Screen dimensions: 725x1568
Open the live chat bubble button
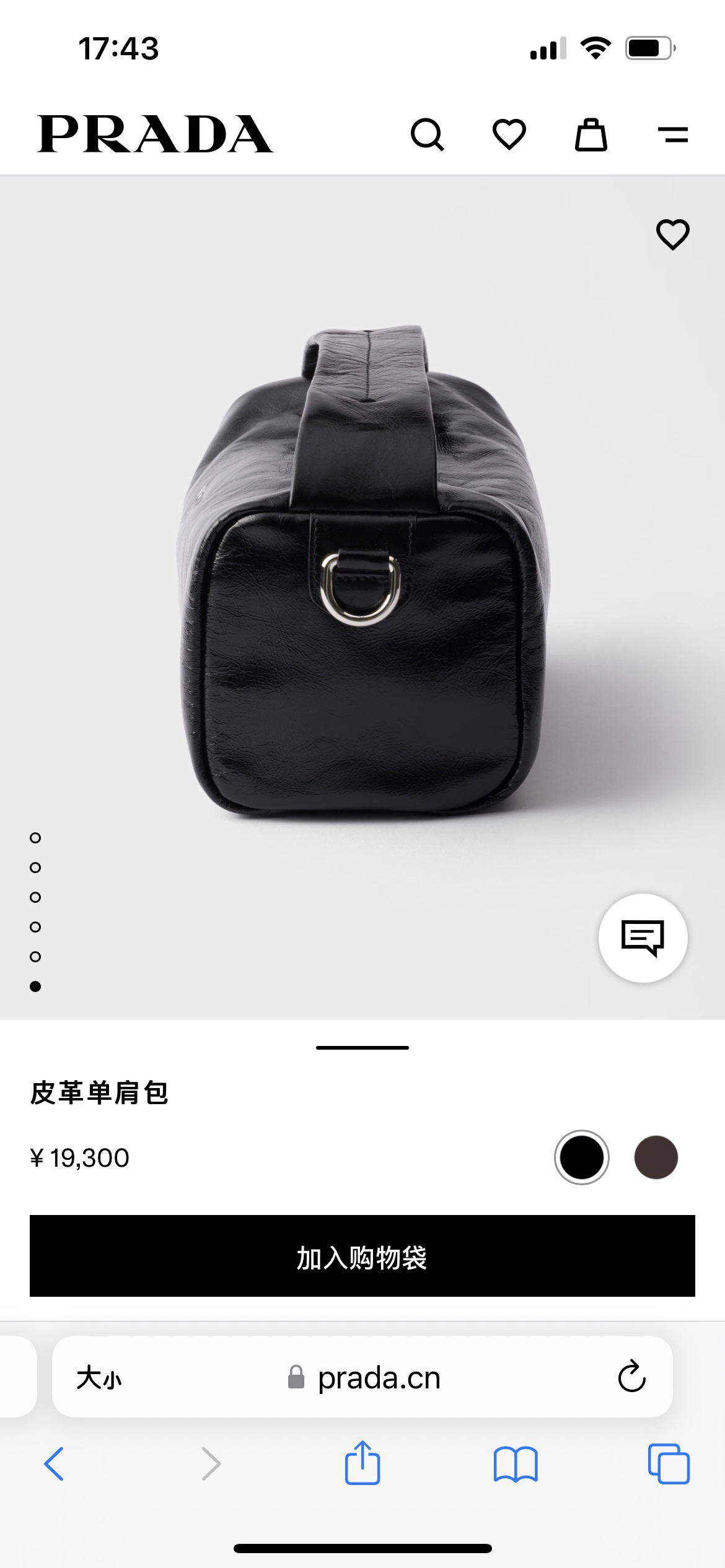[643, 938]
